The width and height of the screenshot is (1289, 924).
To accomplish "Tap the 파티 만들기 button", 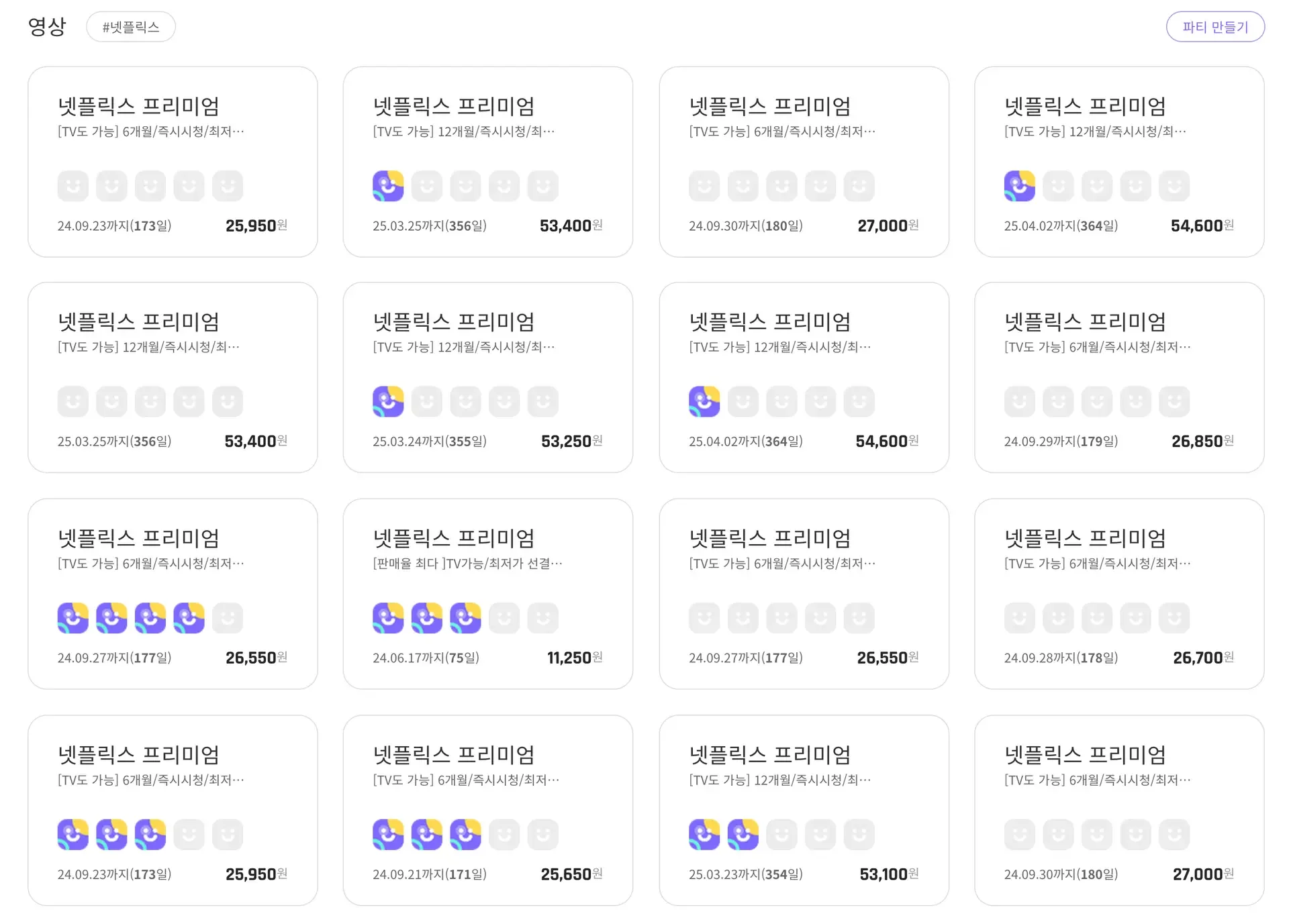I will click(1214, 27).
